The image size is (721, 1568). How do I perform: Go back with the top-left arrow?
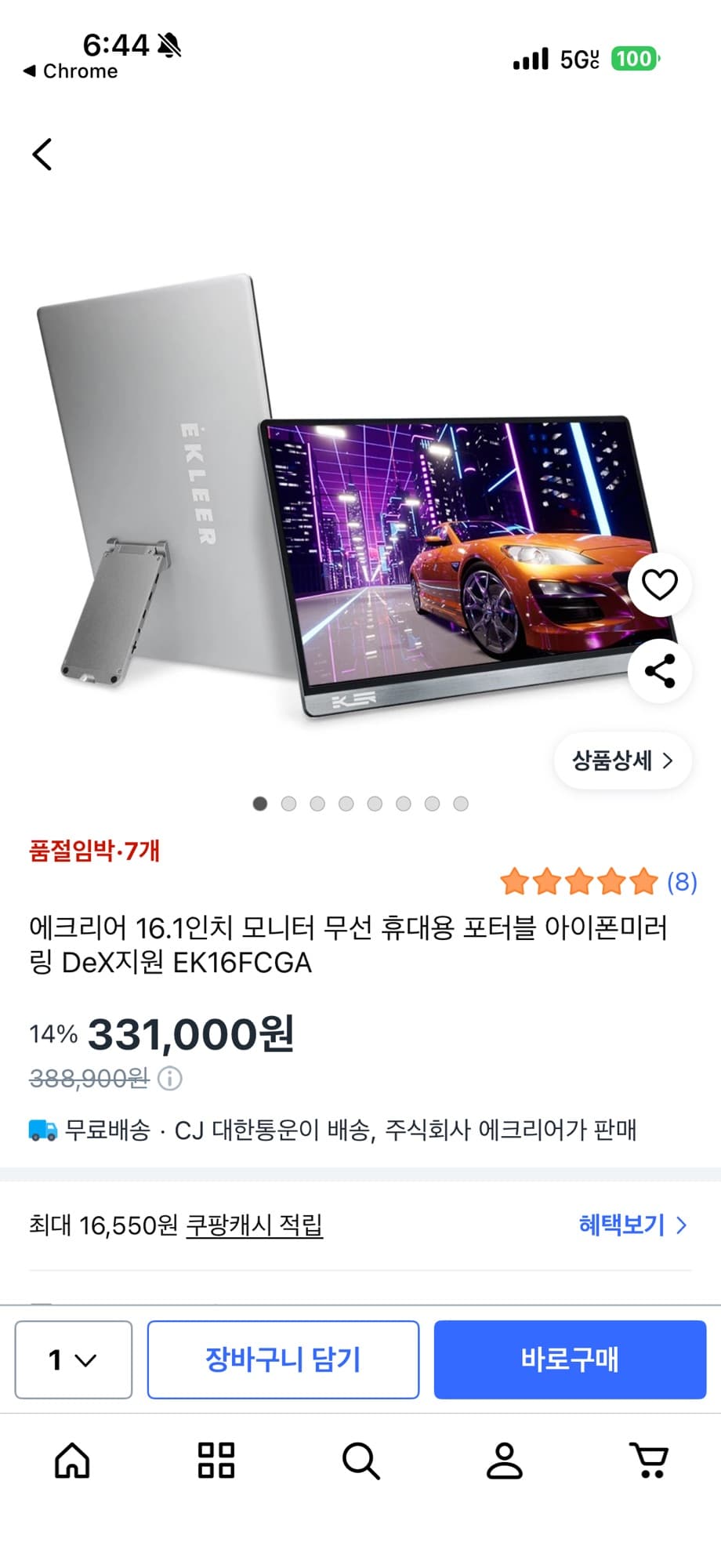click(x=42, y=154)
